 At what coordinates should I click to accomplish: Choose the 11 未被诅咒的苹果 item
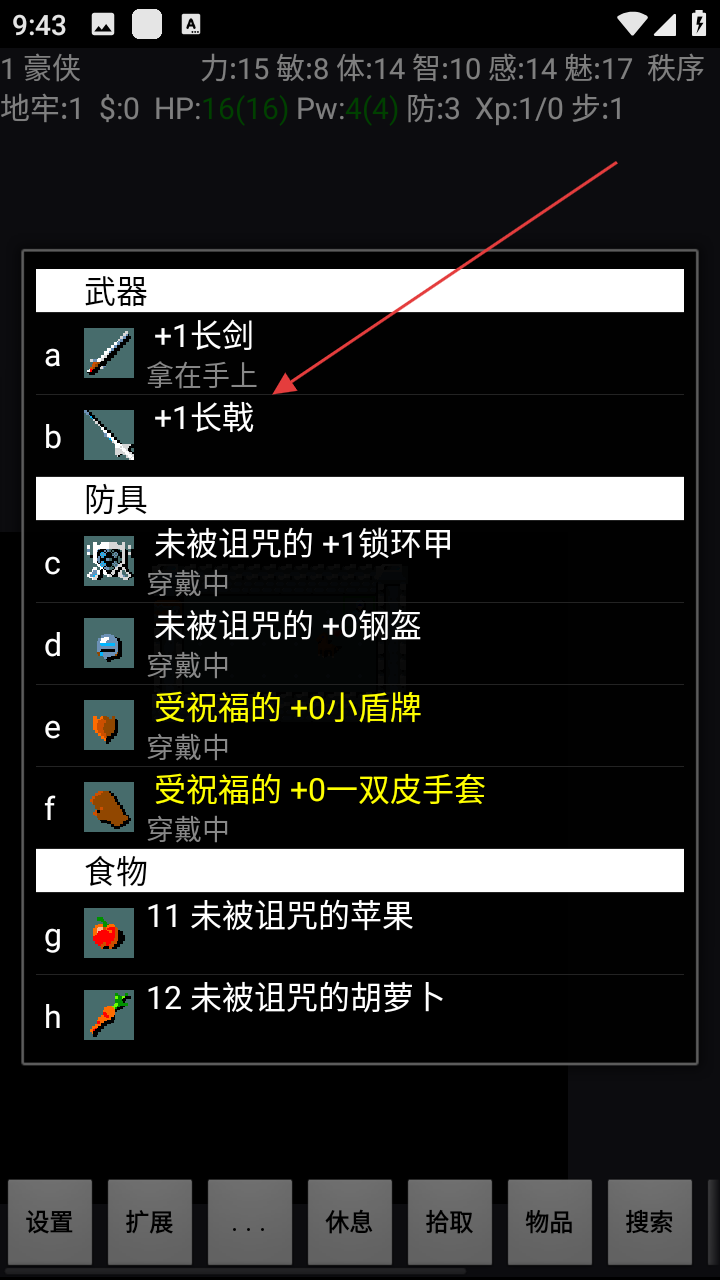point(360,934)
